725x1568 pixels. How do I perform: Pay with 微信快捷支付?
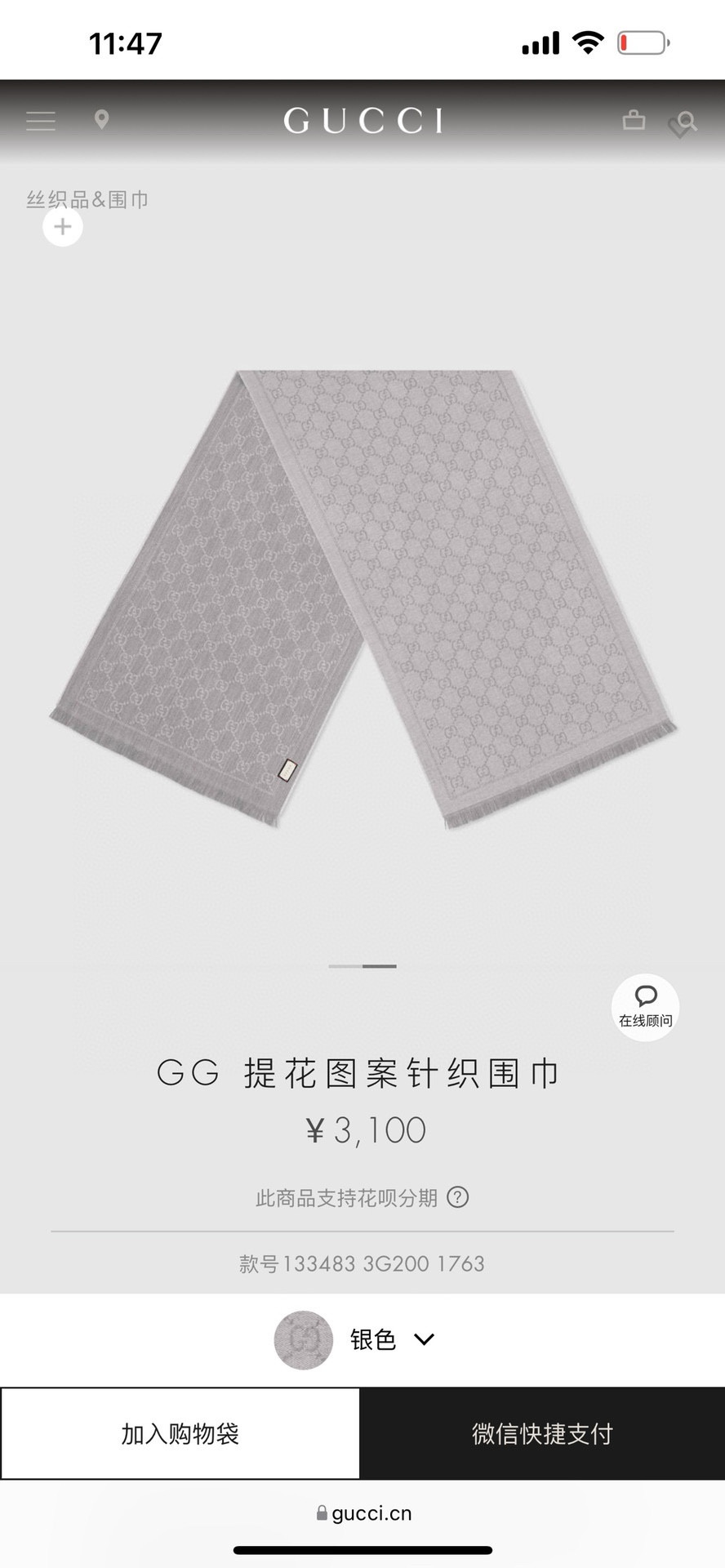542,1433
